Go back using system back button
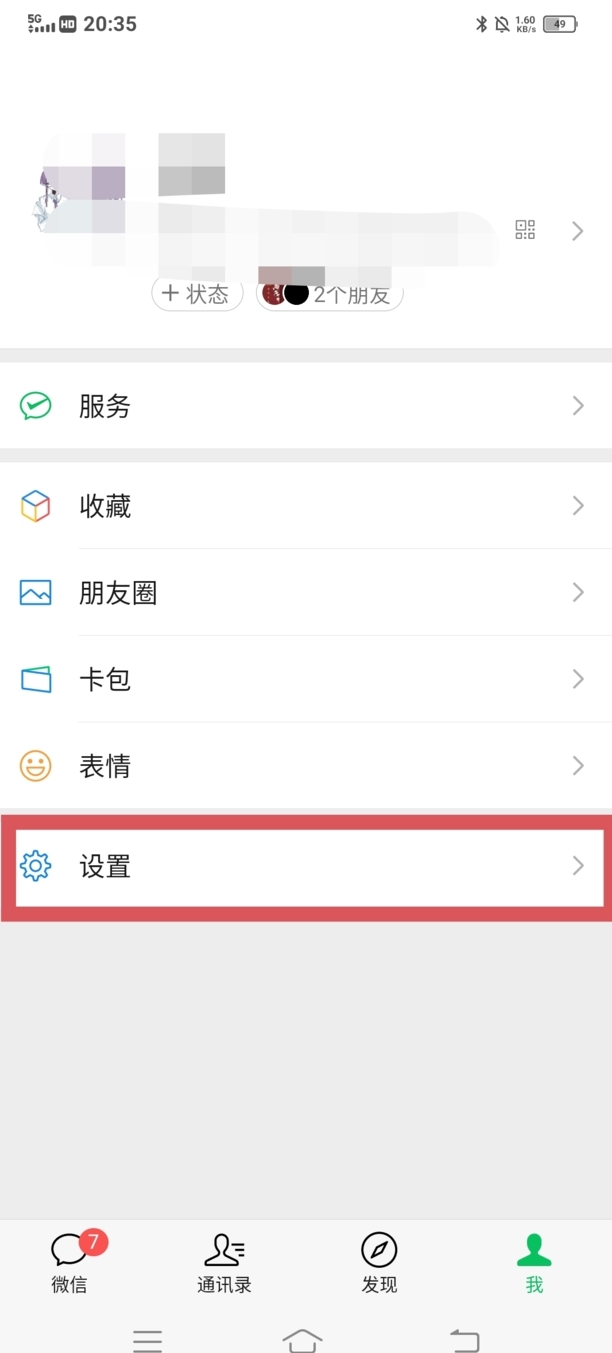This screenshot has height=1353, width=612. (x=464, y=1339)
